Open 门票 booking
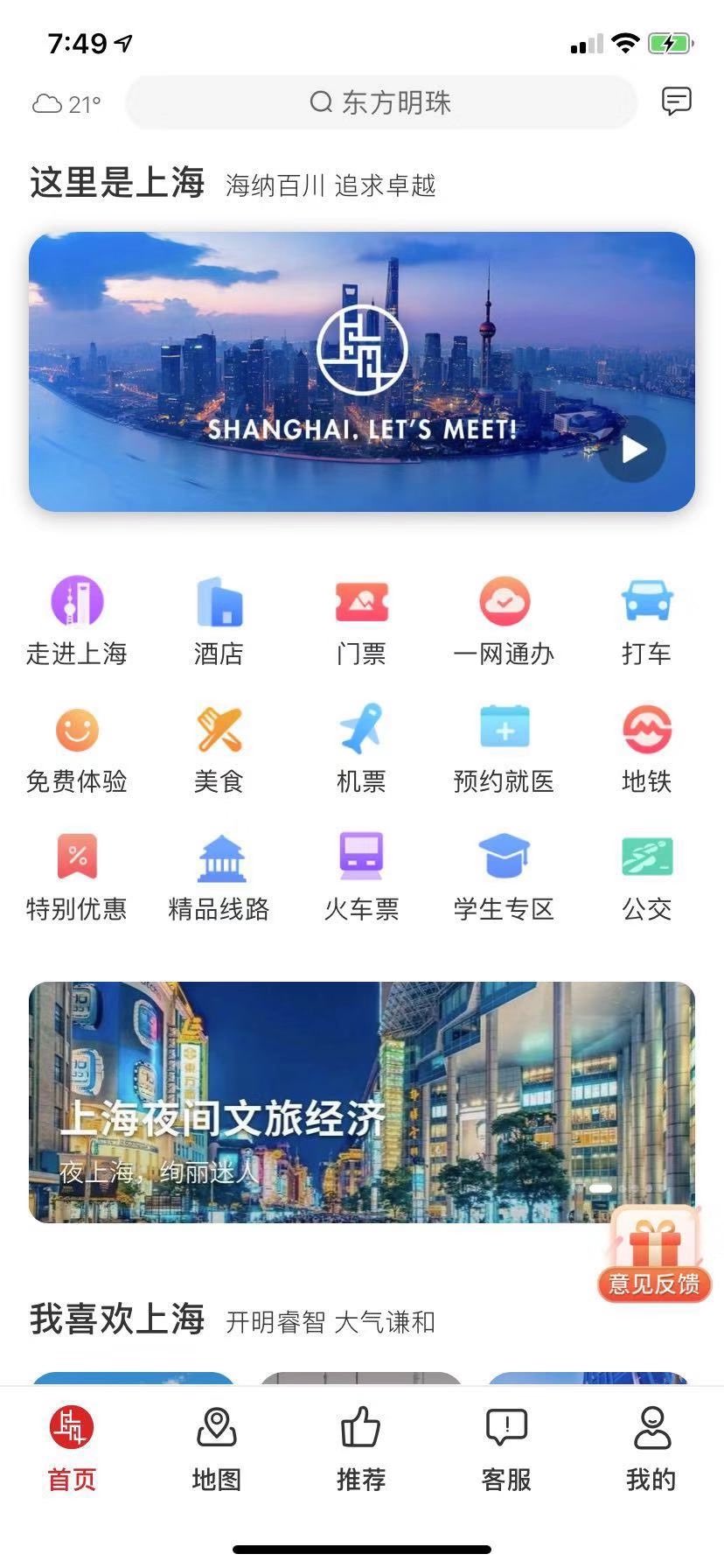Image resolution: width=724 pixels, height=1568 pixels. [x=361, y=619]
